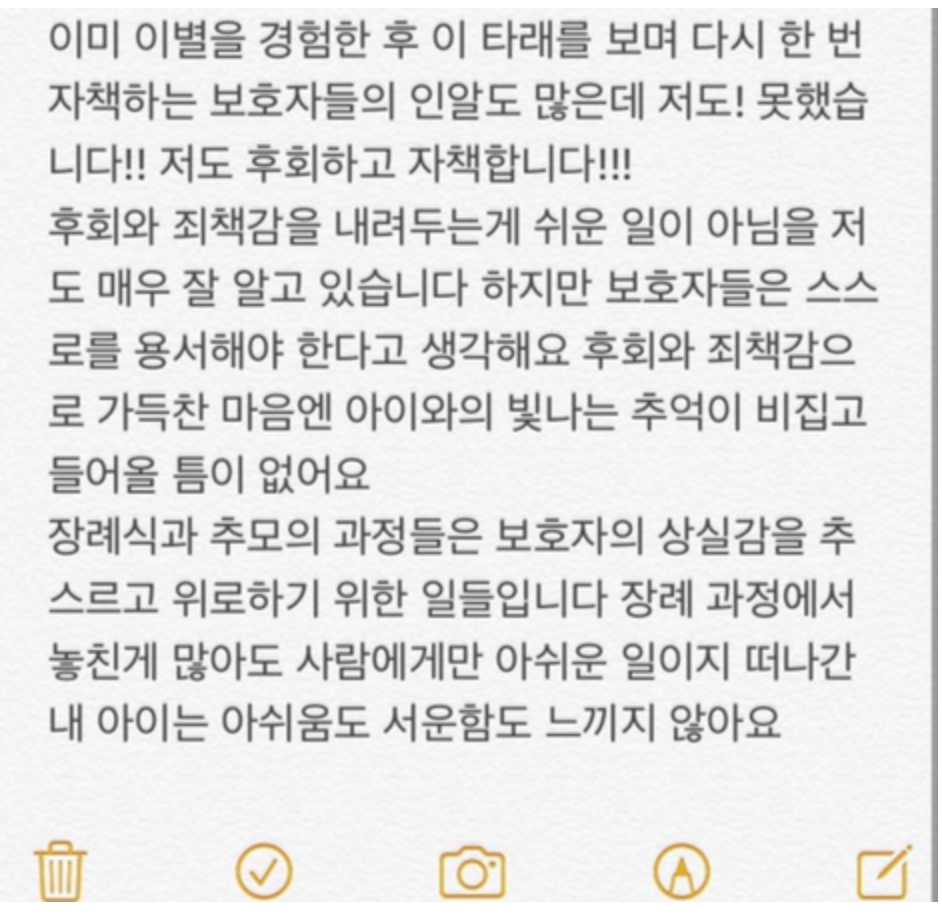Add a checklist to the note
942x920 pixels.
click(x=264, y=872)
